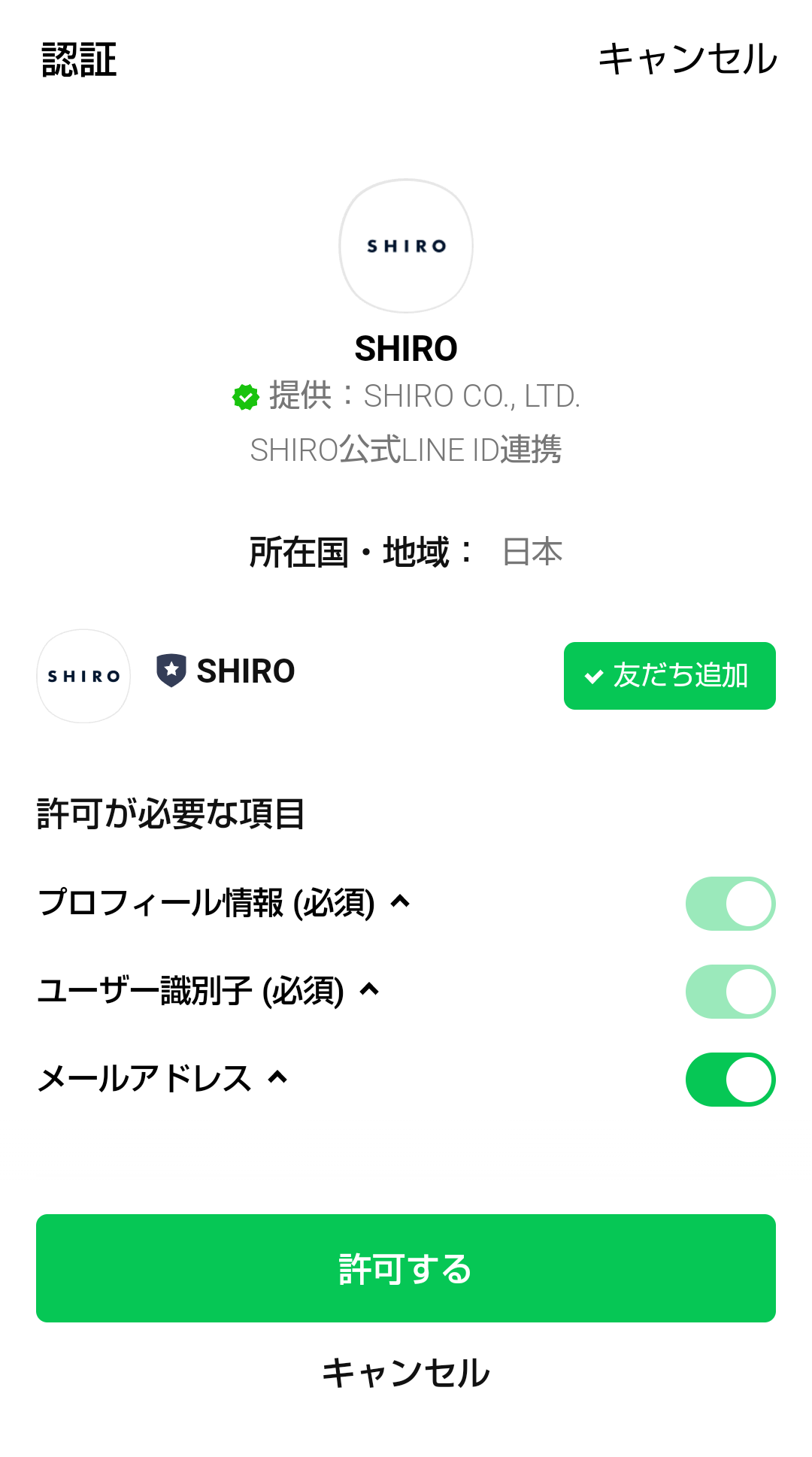Click the SHIRO app name under the logo

(406, 349)
